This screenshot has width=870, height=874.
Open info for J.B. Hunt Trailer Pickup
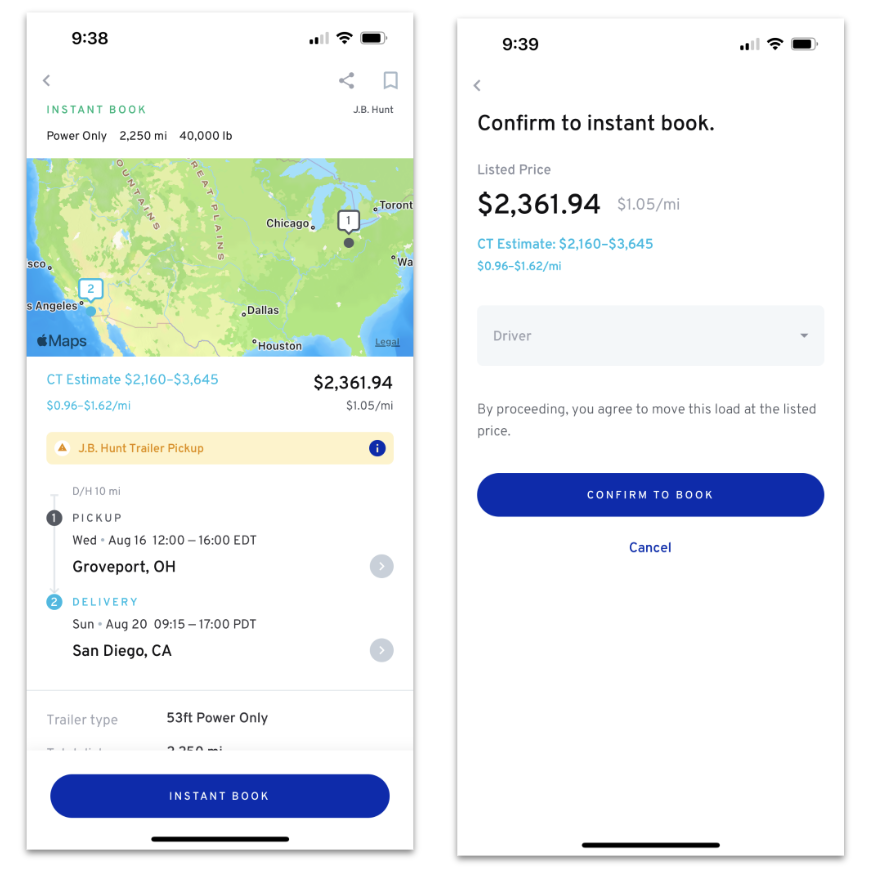(377, 448)
